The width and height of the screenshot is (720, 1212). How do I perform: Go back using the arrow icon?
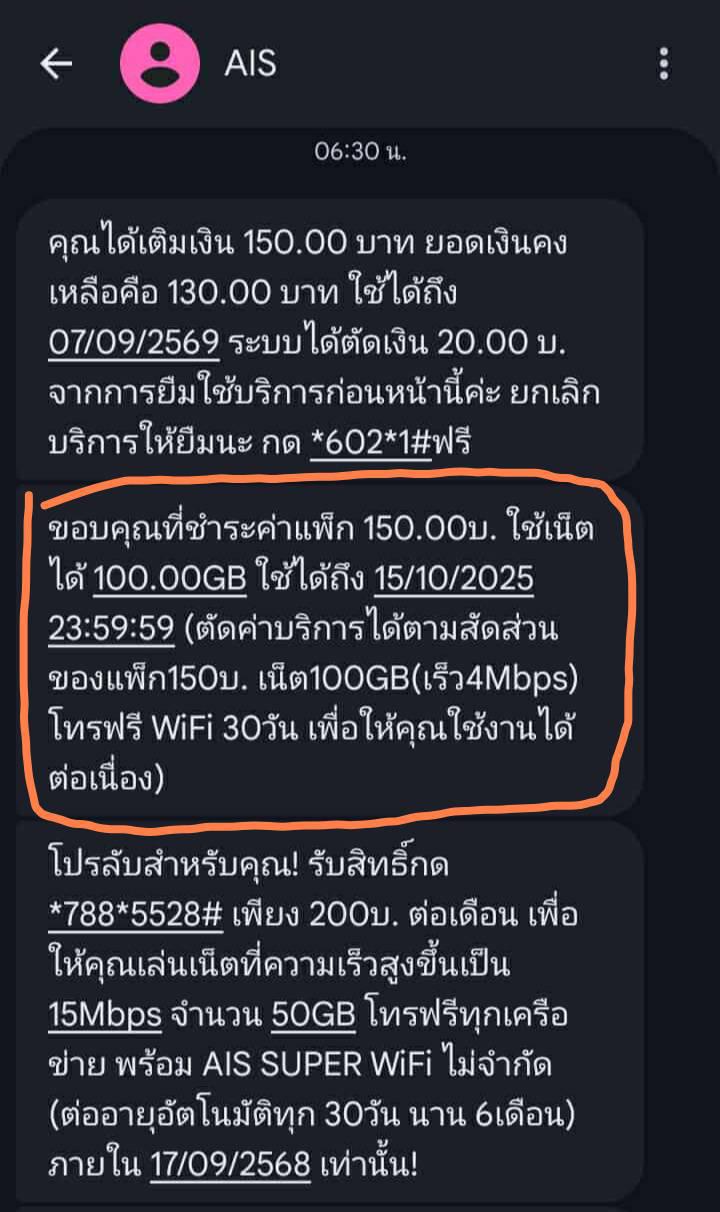click(x=56, y=64)
